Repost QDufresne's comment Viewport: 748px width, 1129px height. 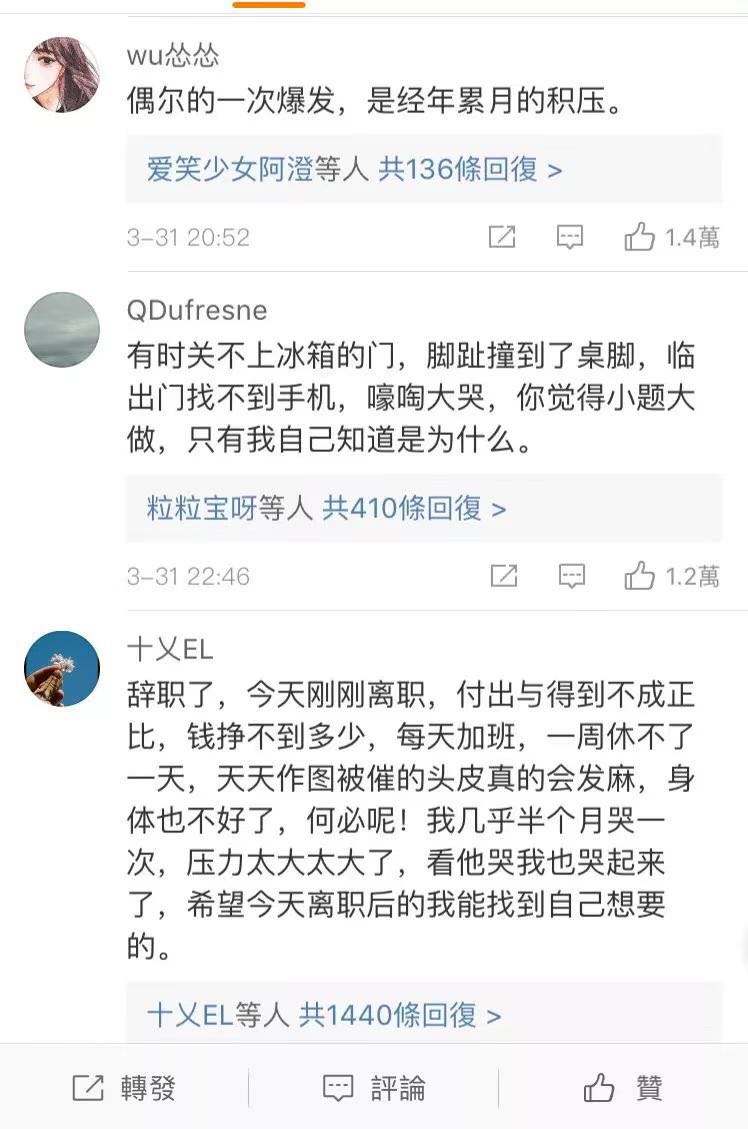504,576
